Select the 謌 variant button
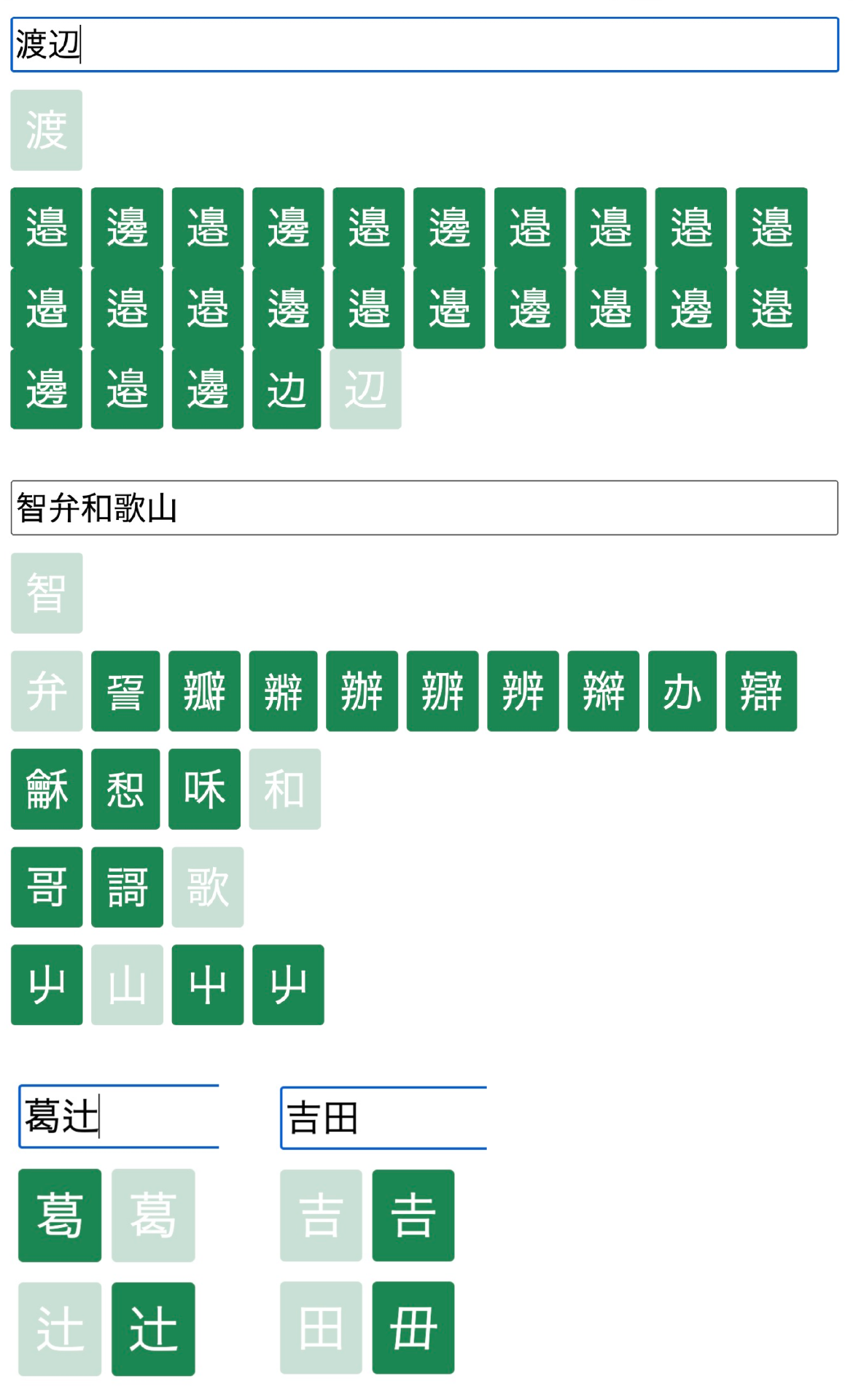 point(127,887)
